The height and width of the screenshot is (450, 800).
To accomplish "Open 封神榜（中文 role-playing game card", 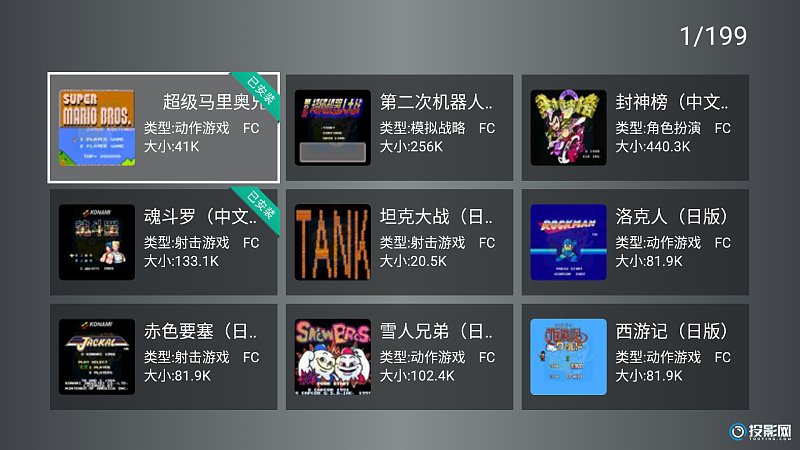I will pos(635,127).
